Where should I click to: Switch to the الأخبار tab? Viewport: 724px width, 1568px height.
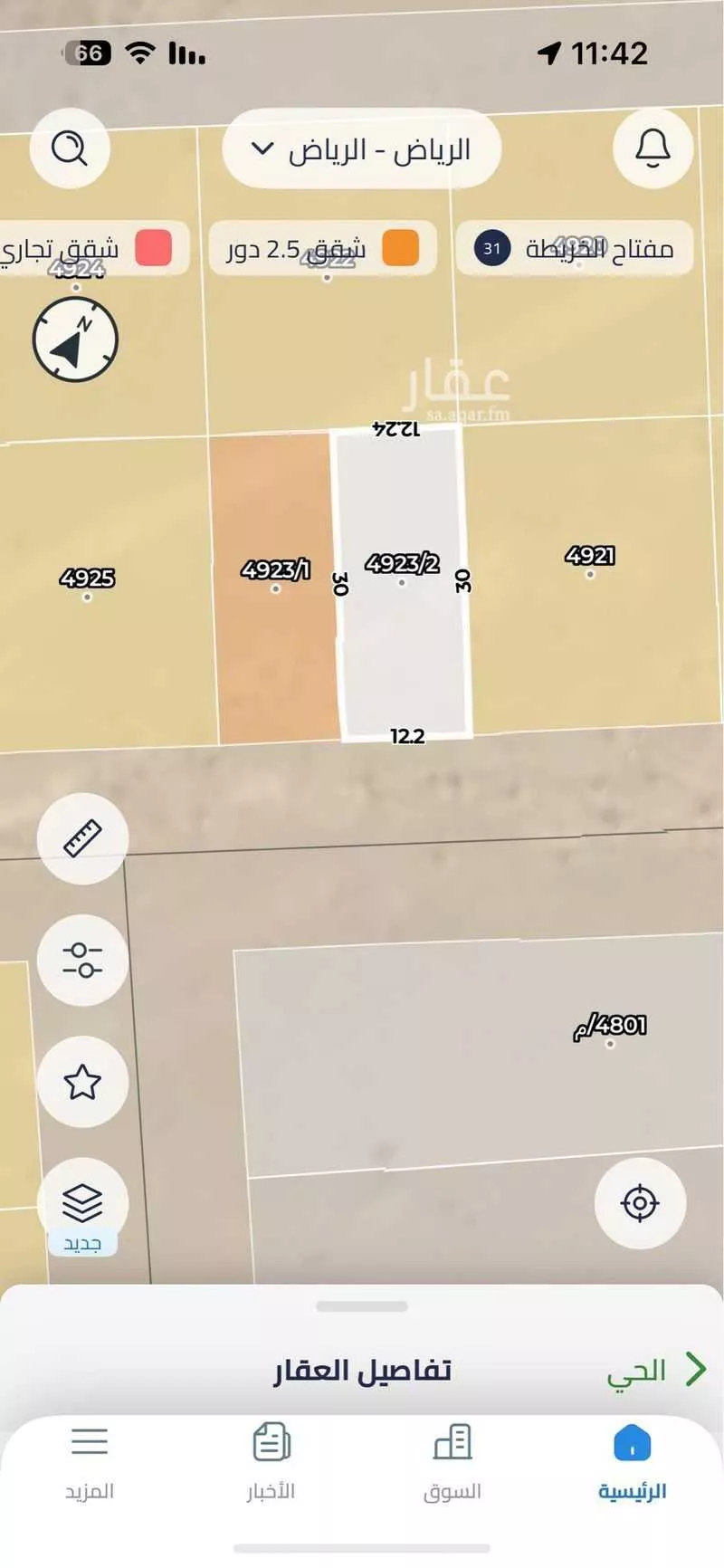click(271, 1462)
